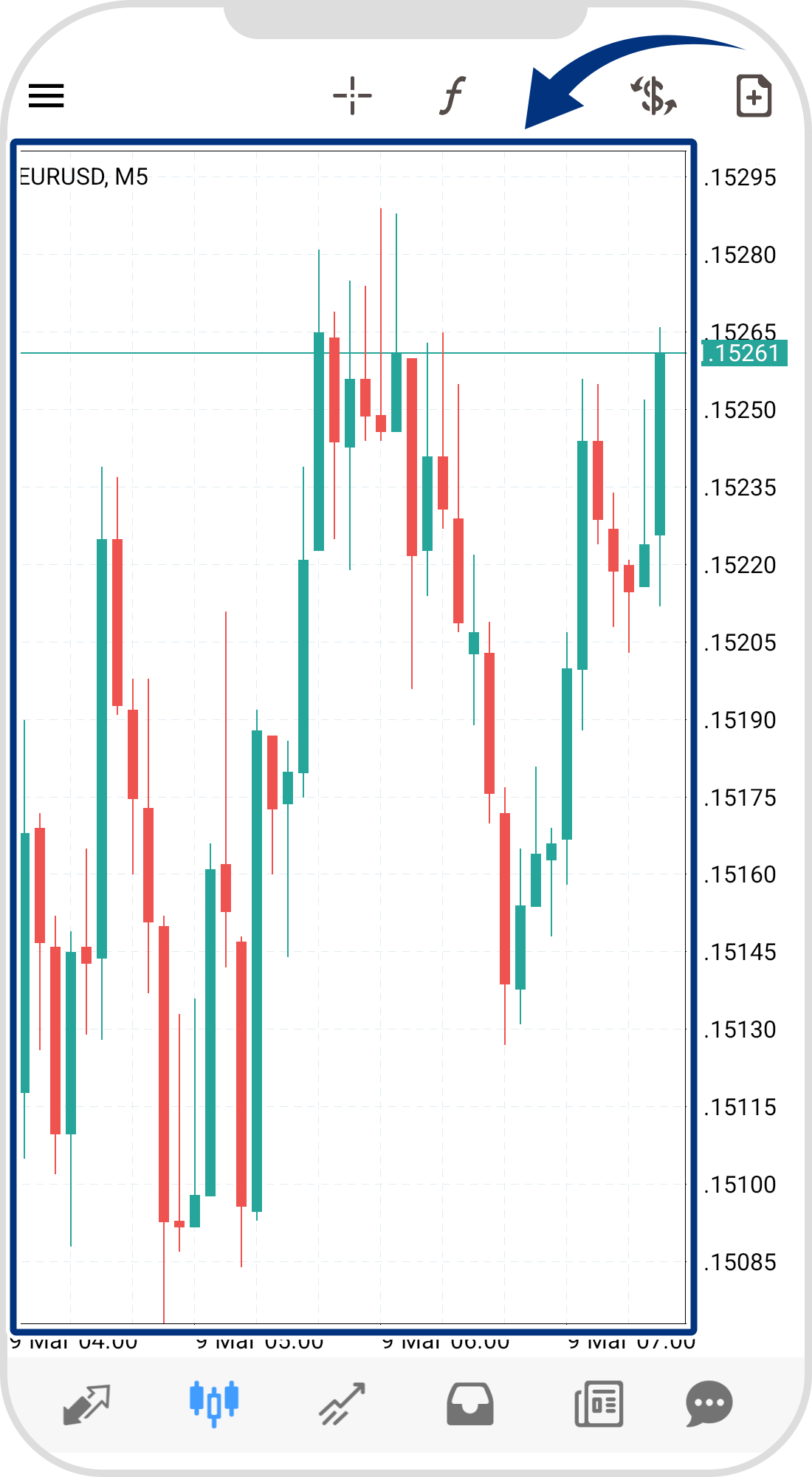Switch to the Quotes tab
812x1477 pixels.
(x=86, y=1404)
